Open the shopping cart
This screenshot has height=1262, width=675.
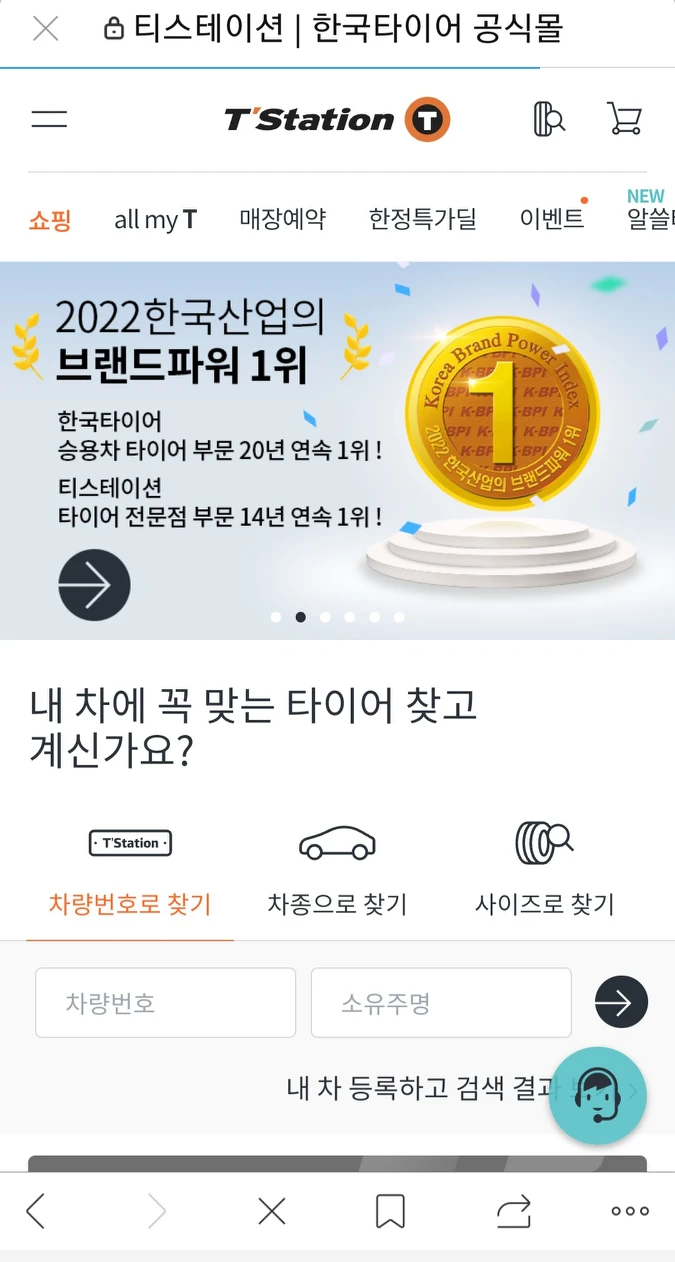coord(624,119)
